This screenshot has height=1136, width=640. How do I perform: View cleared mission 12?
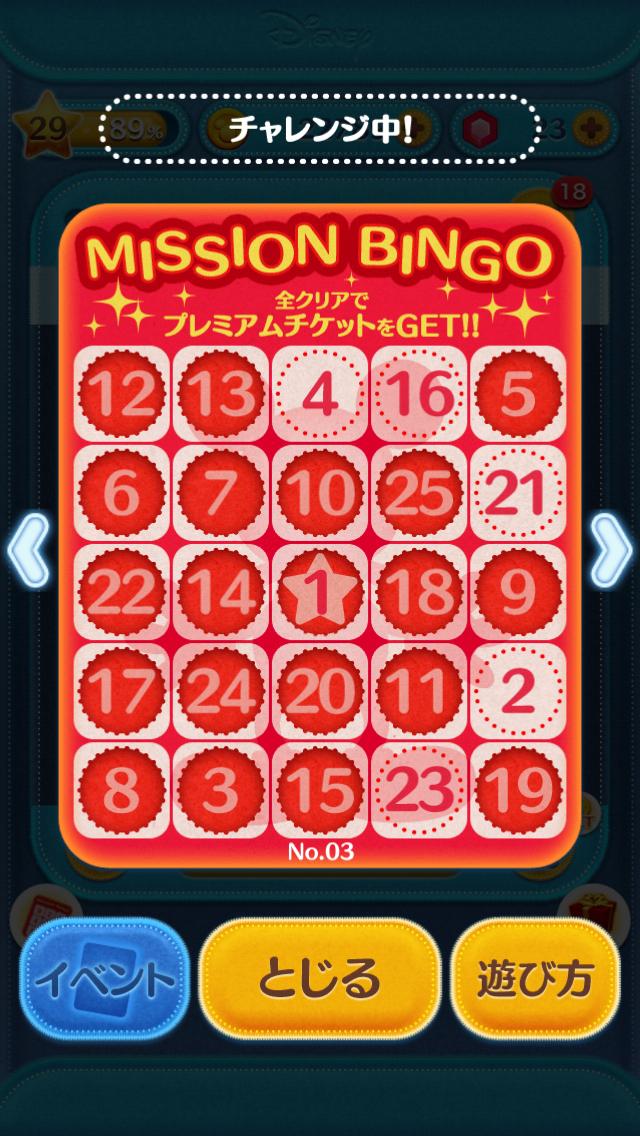(x=121, y=395)
